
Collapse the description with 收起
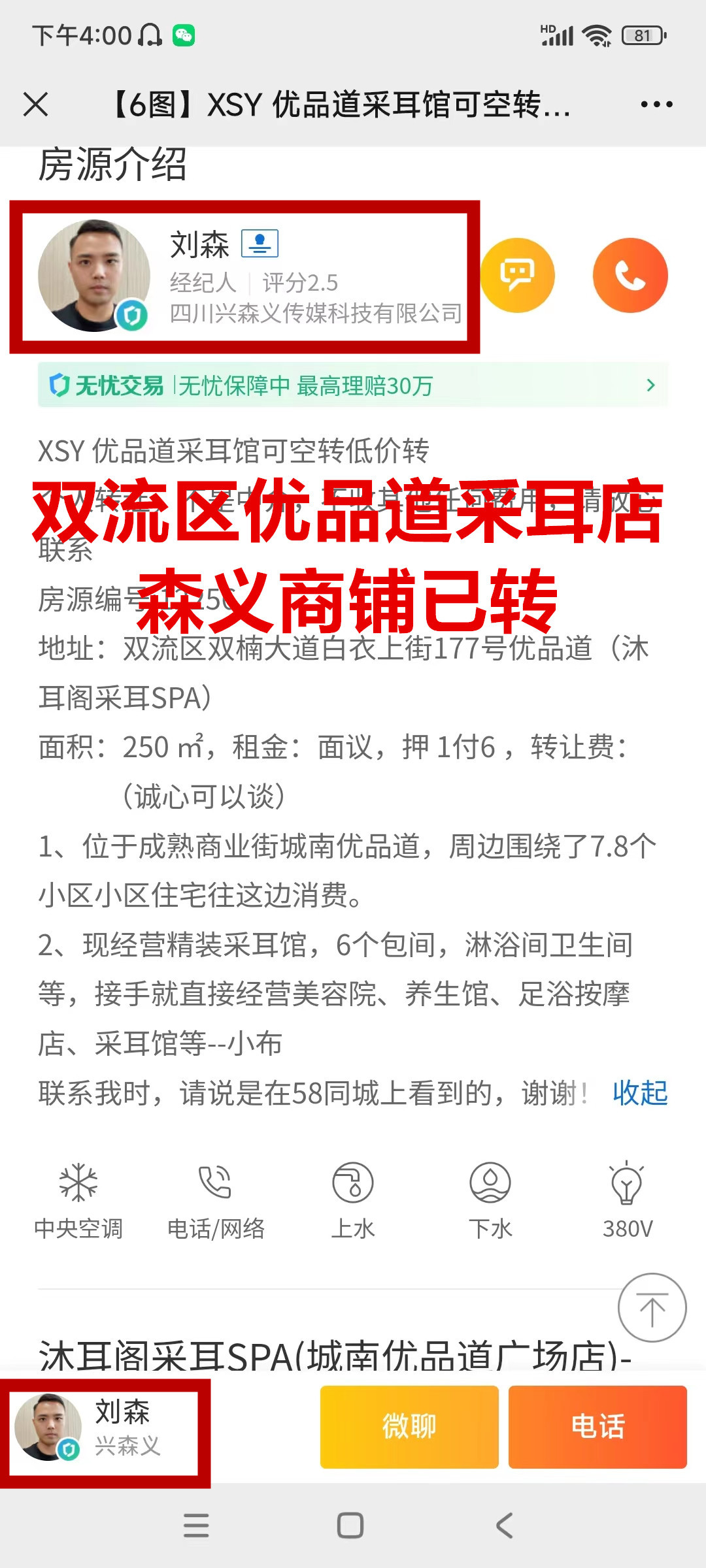(x=640, y=1093)
